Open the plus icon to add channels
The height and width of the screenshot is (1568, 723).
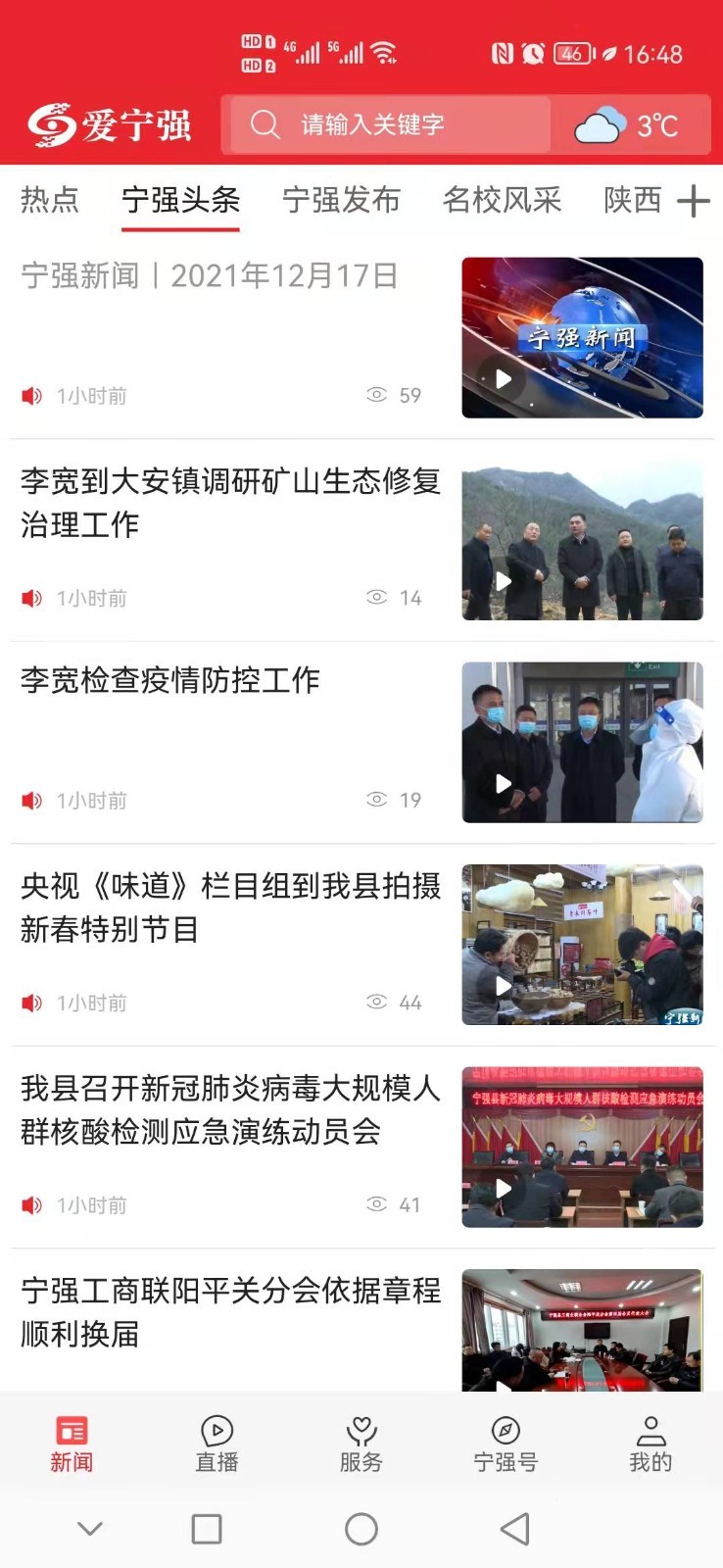coord(693,201)
